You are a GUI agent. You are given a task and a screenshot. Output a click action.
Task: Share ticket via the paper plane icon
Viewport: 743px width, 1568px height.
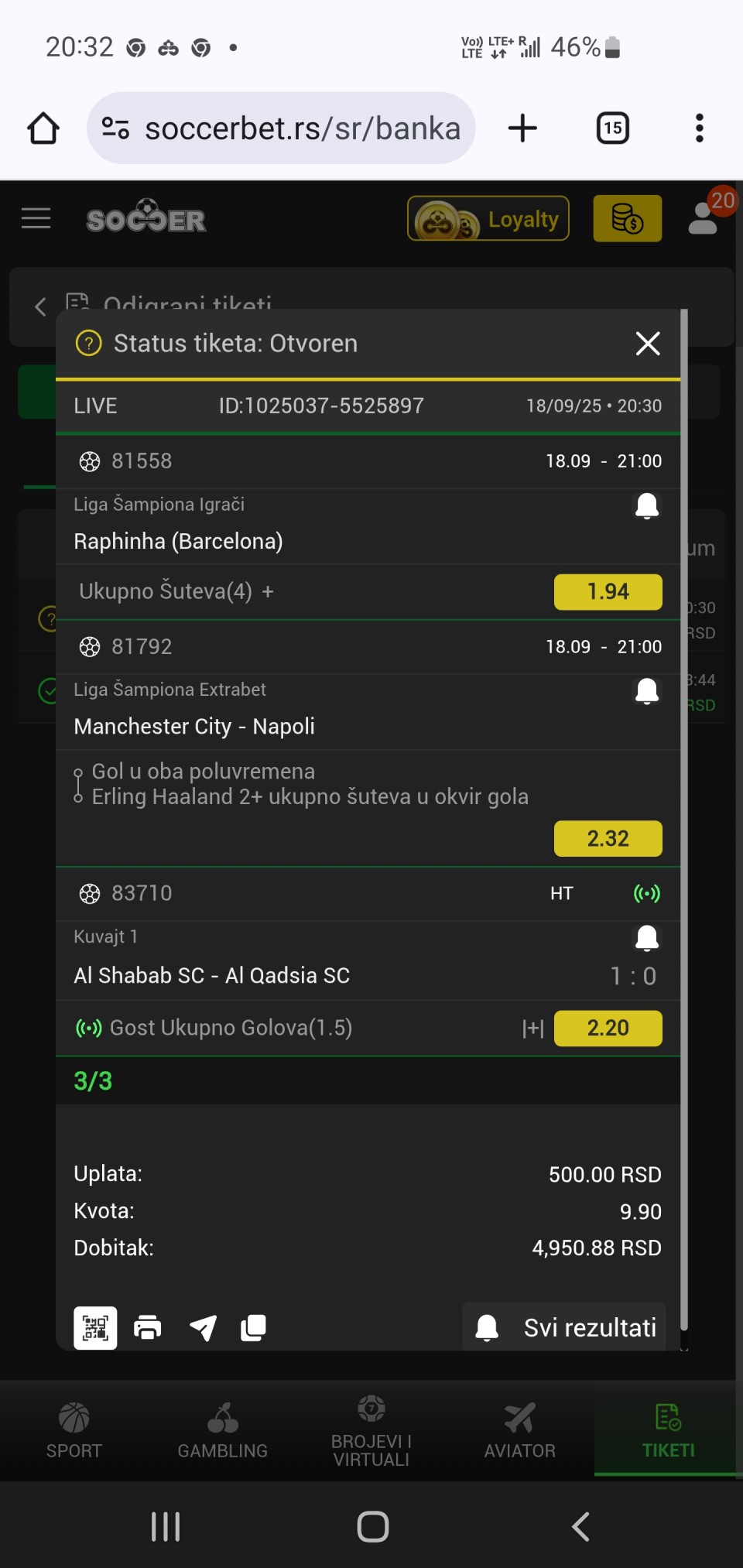coord(203,1328)
